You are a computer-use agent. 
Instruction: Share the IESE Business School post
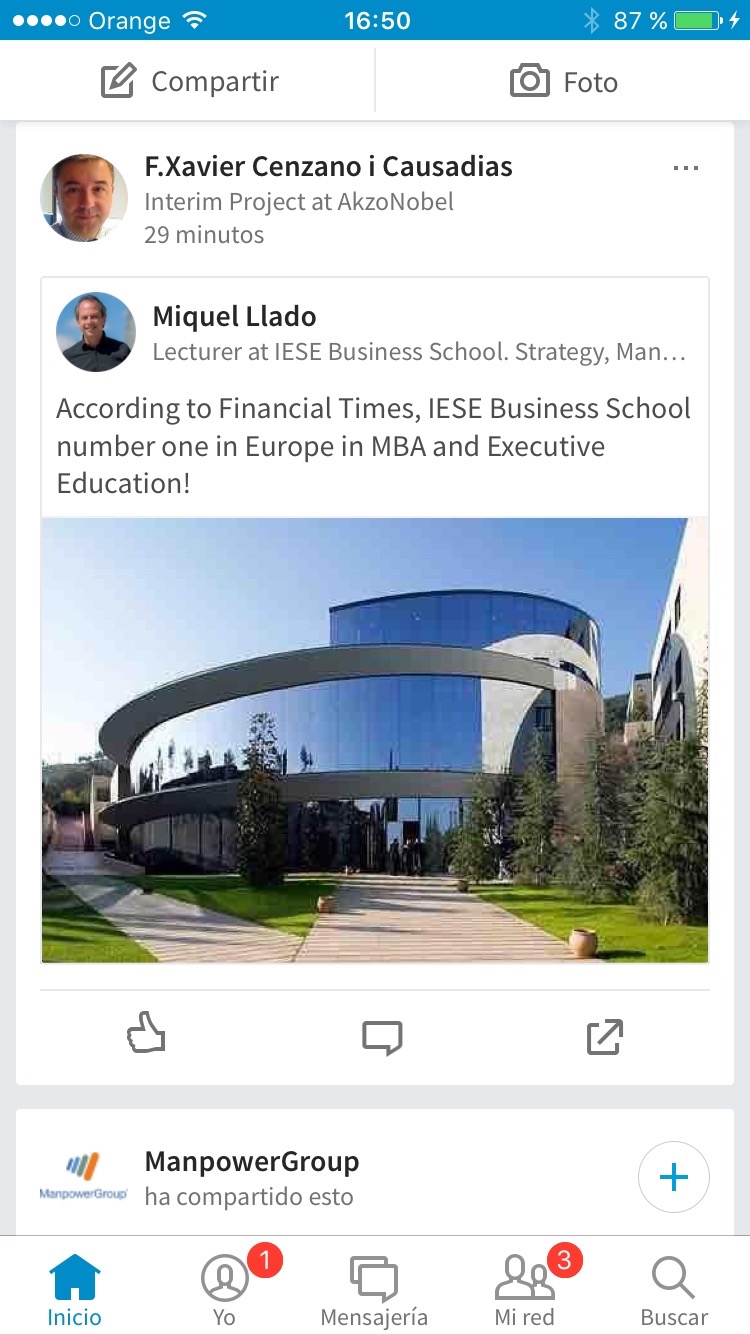(604, 1037)
